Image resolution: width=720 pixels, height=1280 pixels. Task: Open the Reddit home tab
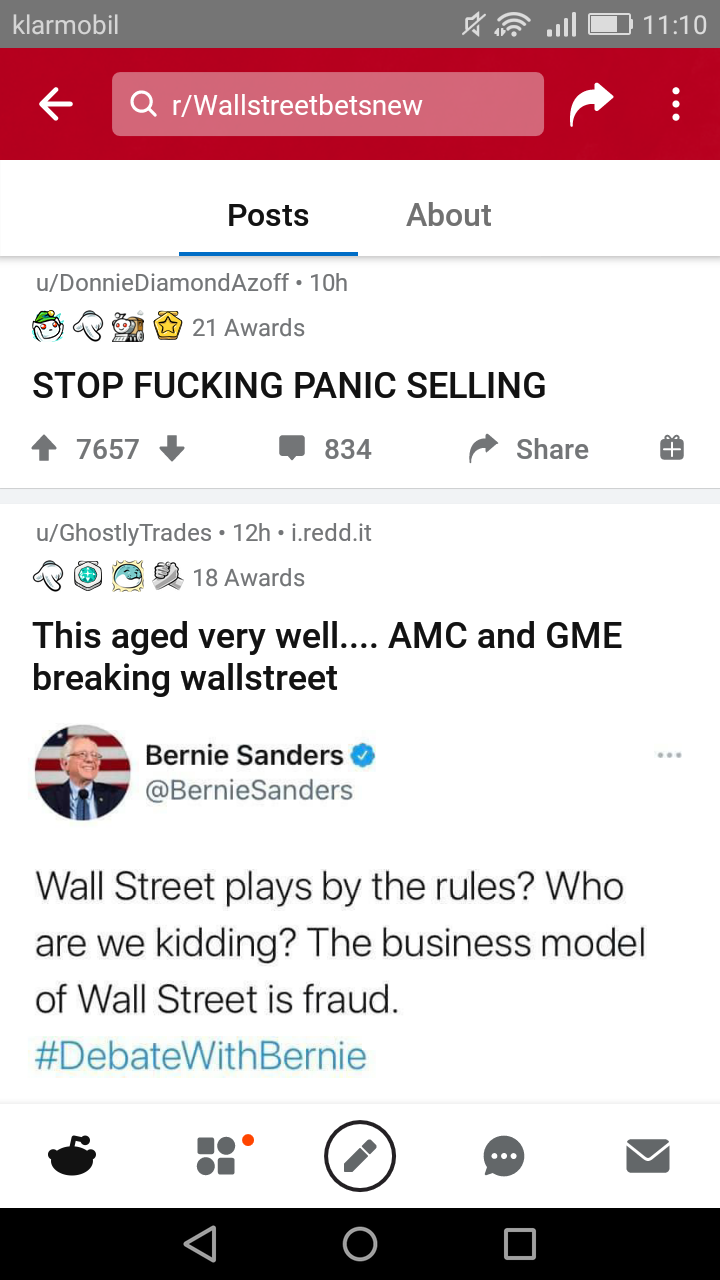coord(72,1156)
